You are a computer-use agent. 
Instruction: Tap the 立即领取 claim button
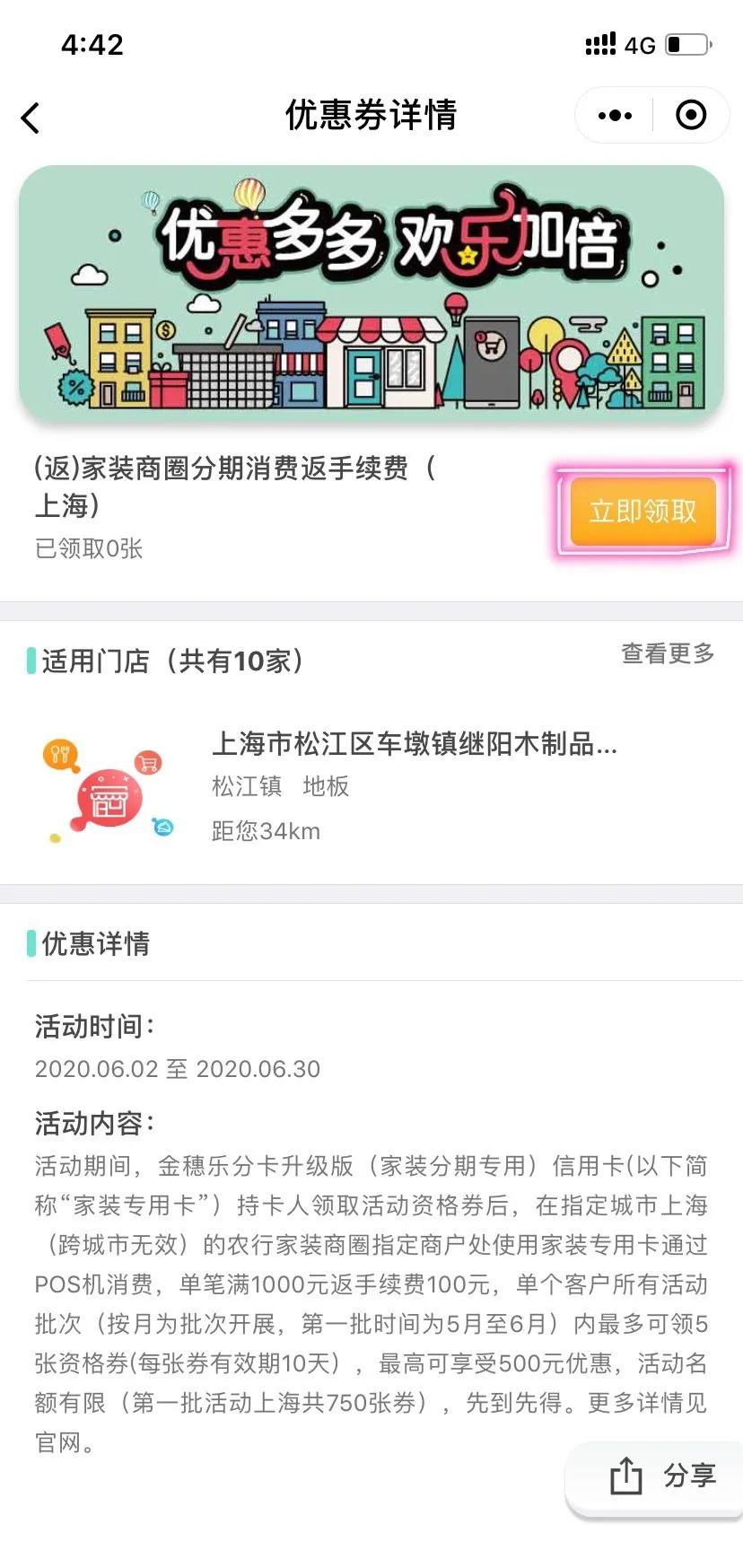tap(642, 512)
